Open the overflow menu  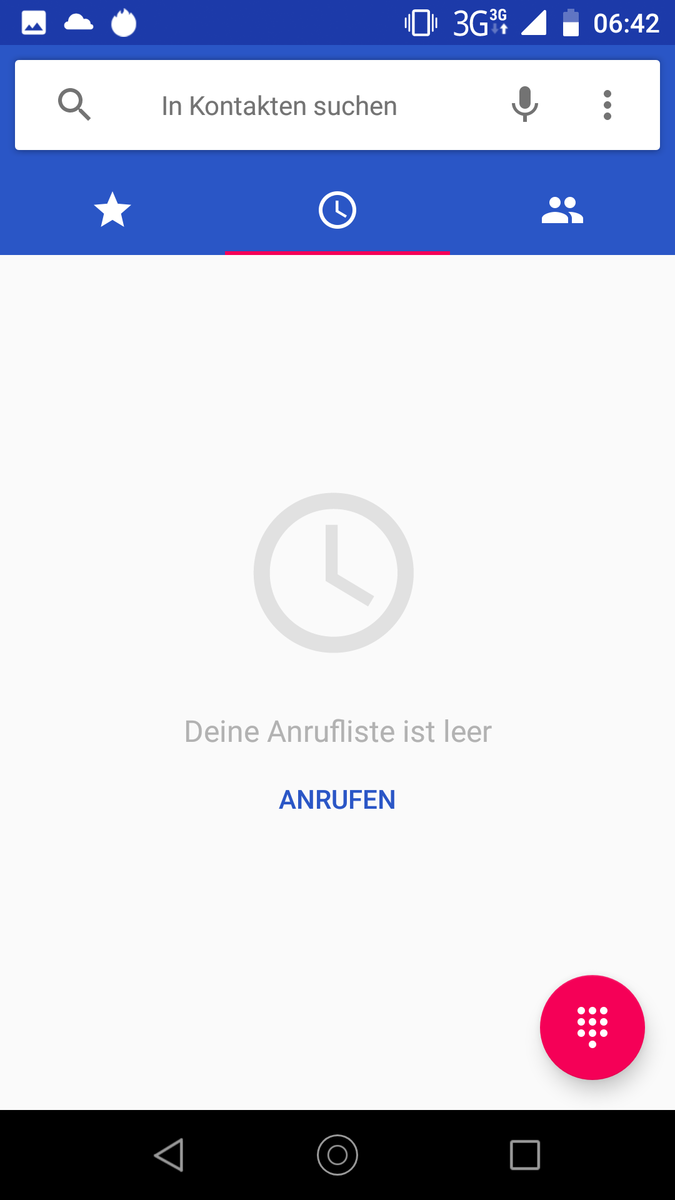pyautogui.click(x=607, y=105)
